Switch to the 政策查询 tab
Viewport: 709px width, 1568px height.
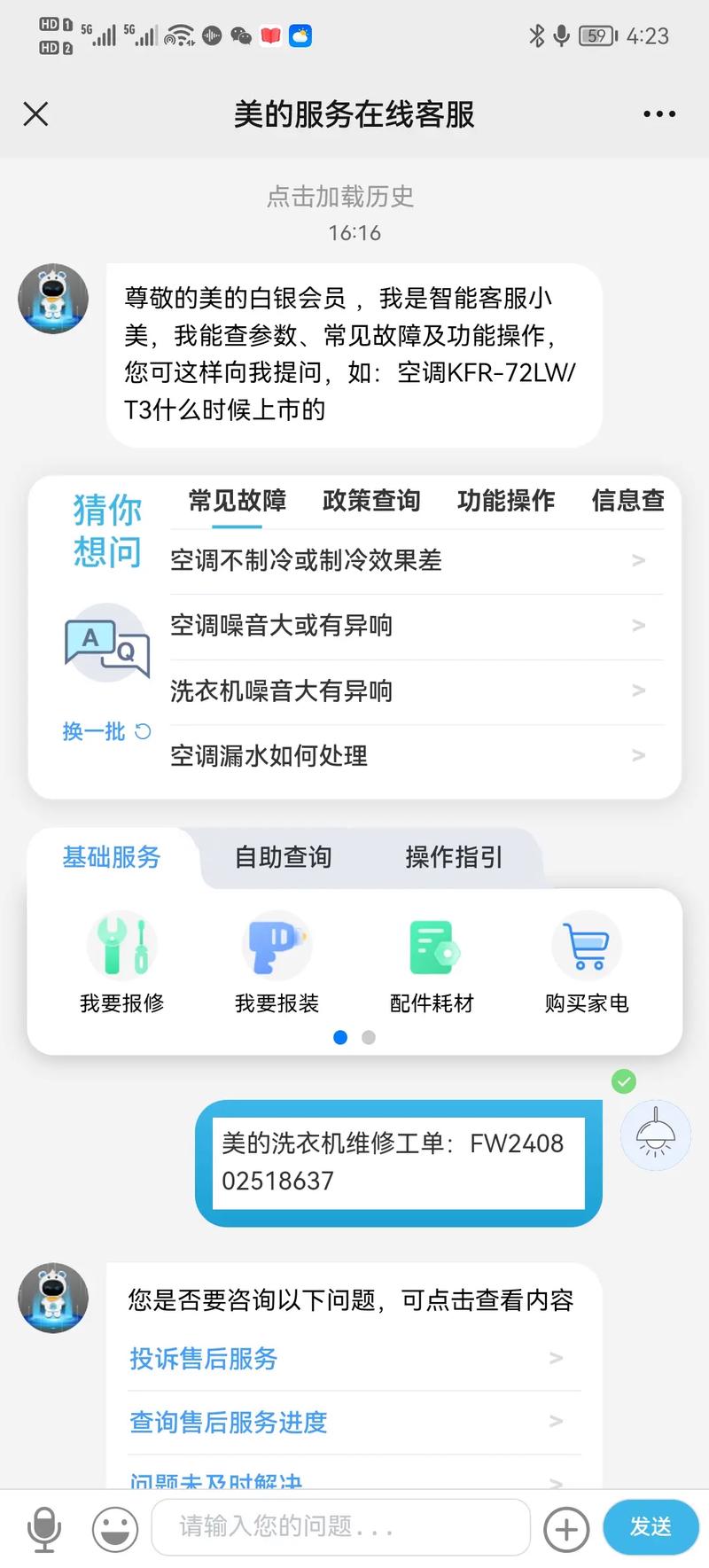point(372,501)
